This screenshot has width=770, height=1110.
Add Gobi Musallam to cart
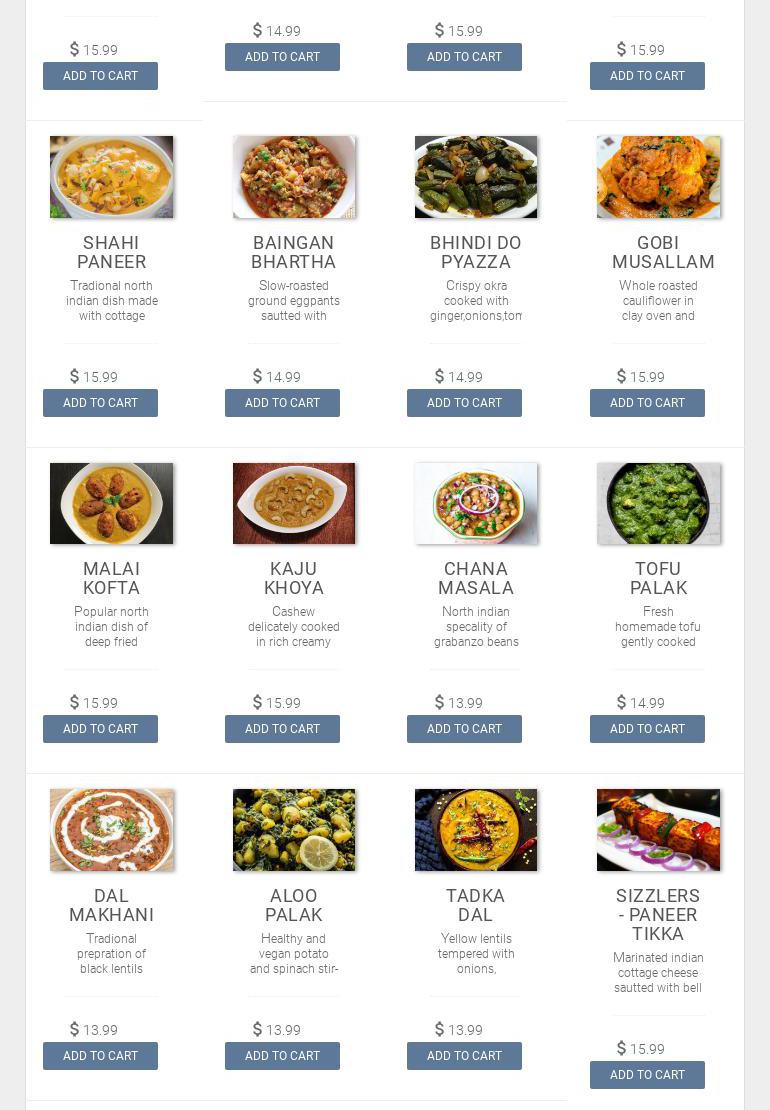(647, 403)
